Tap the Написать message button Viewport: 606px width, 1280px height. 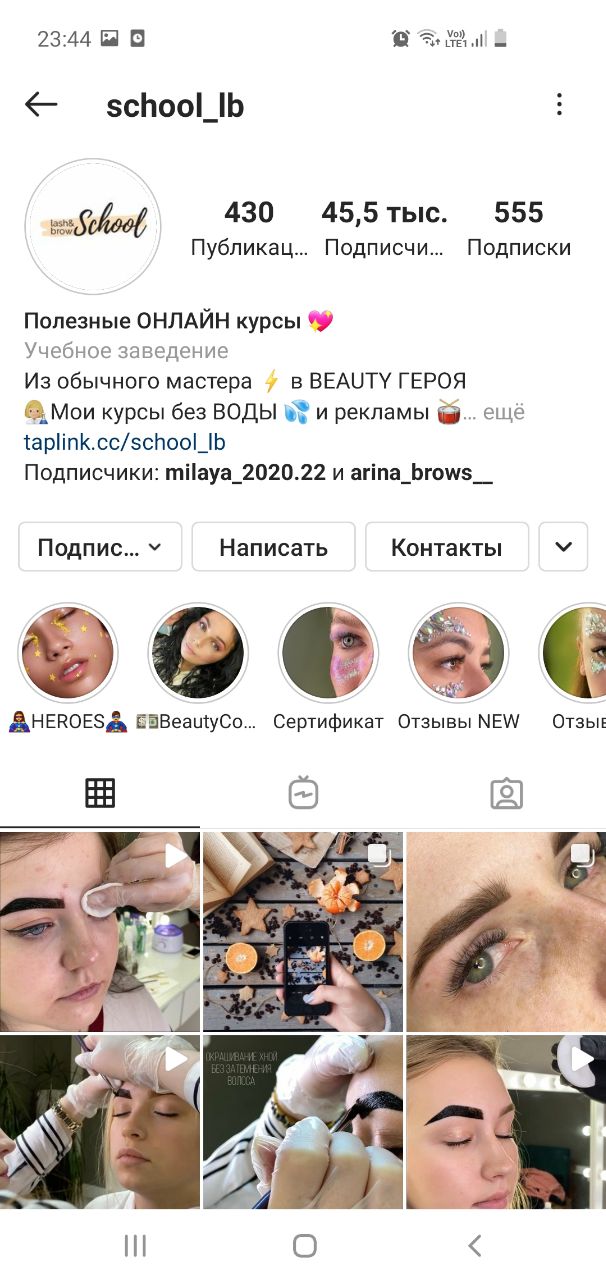[273, 547]
